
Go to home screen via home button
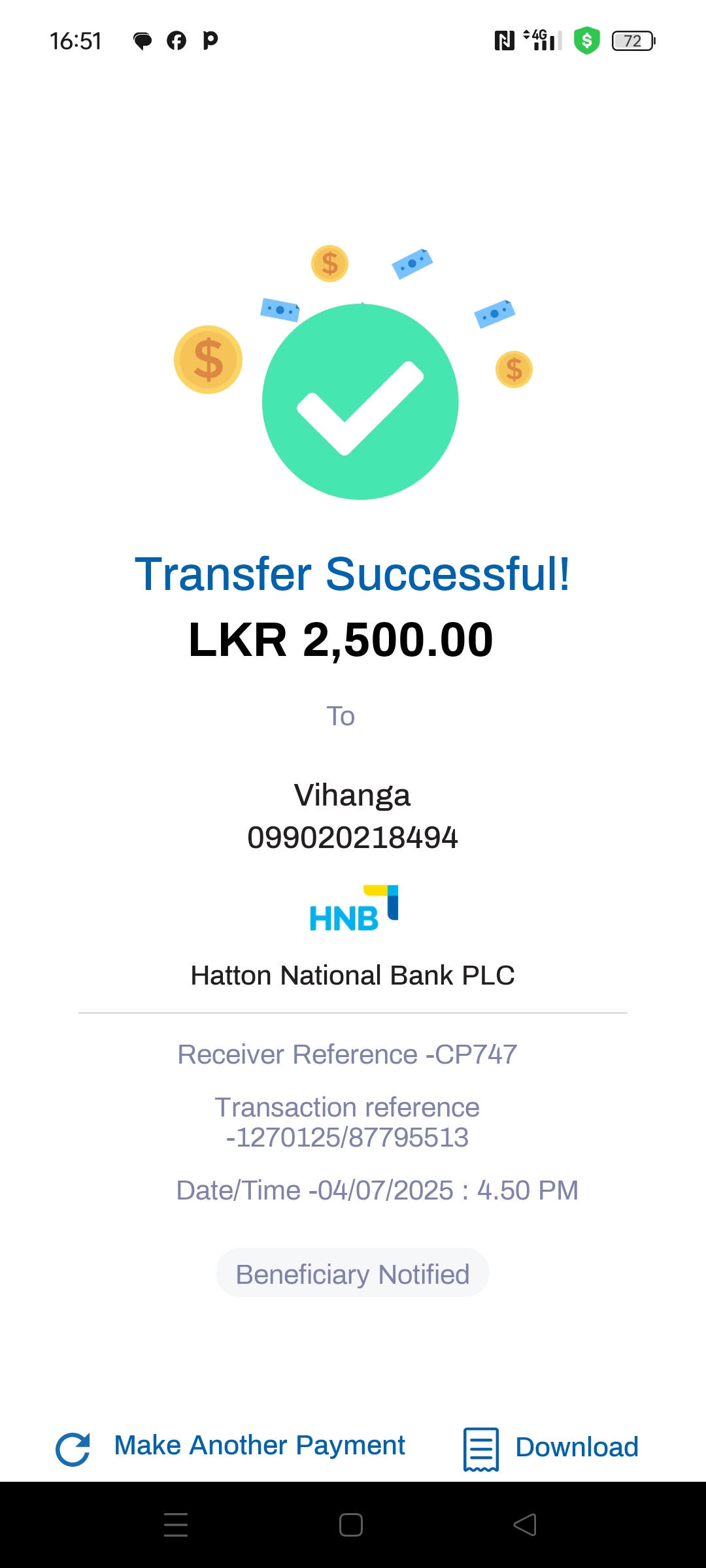click(351, 1525)
